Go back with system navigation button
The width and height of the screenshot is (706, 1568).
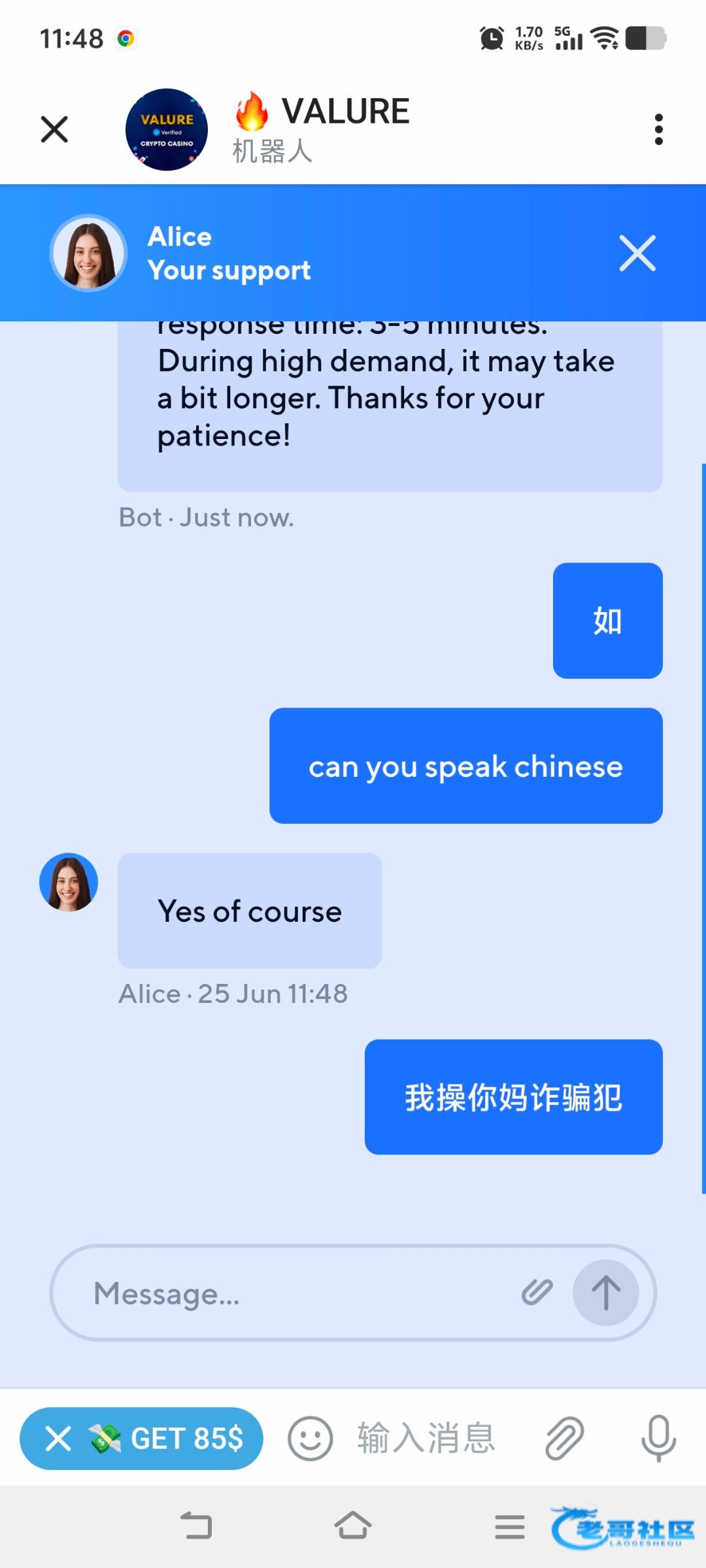coord(196,1526)
